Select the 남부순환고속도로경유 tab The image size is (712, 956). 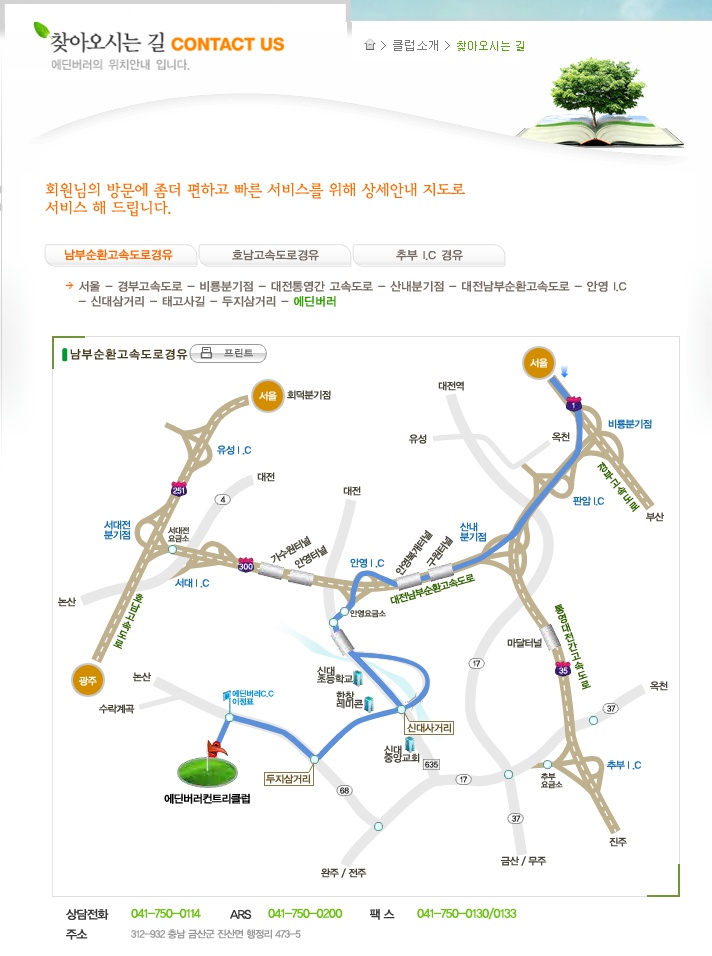pos(119,254)
